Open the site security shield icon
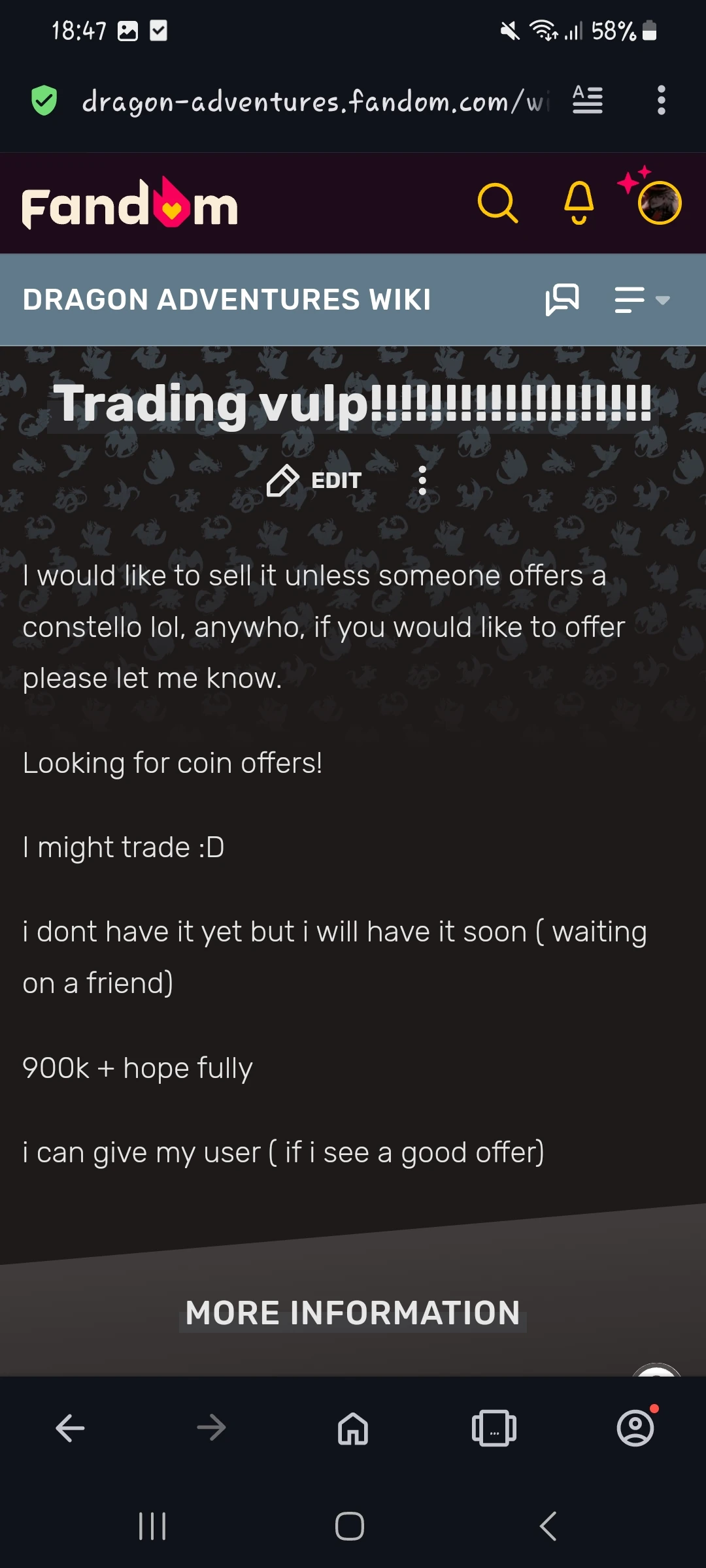This screenshot has height=1568, width=706. point(43,99)
